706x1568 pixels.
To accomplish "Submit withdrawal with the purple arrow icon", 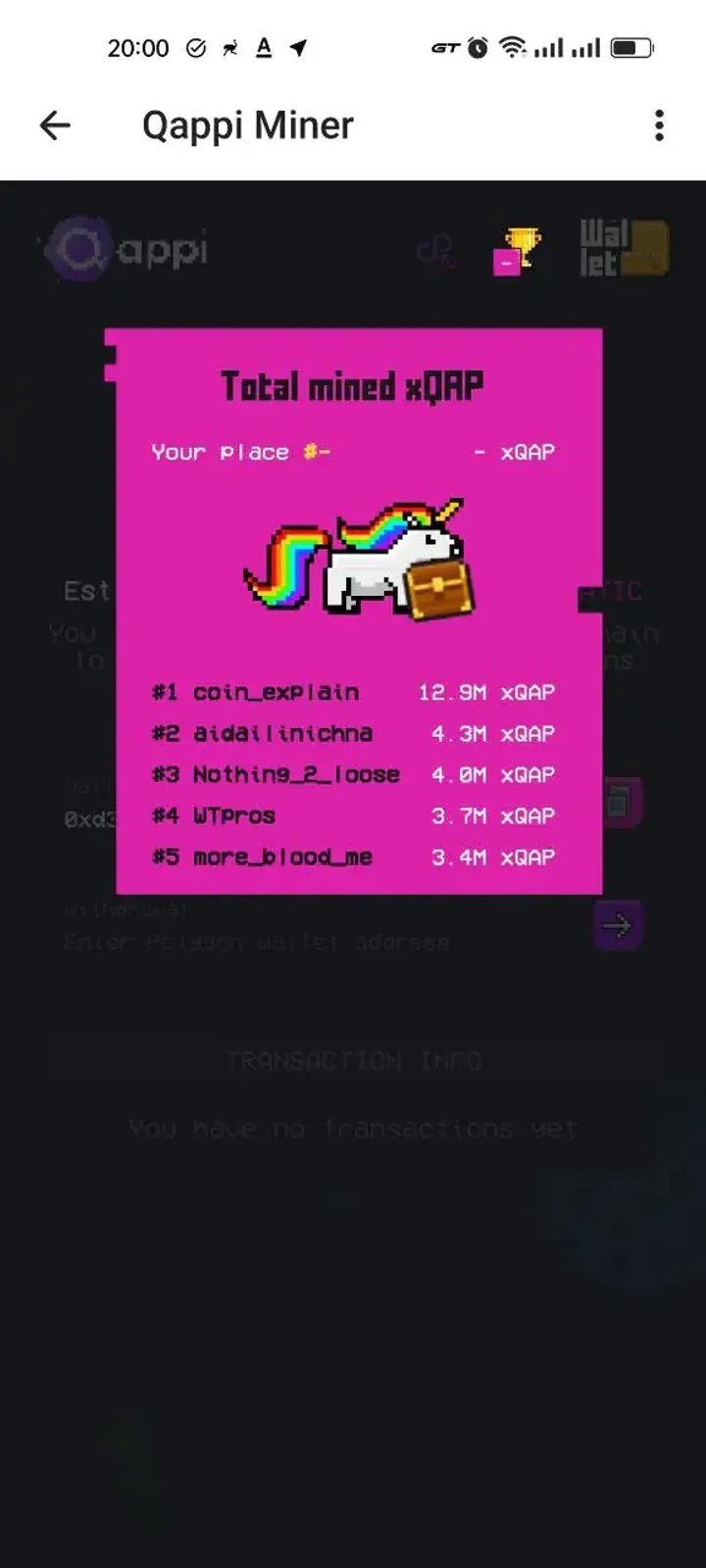I will pos(618,924).
